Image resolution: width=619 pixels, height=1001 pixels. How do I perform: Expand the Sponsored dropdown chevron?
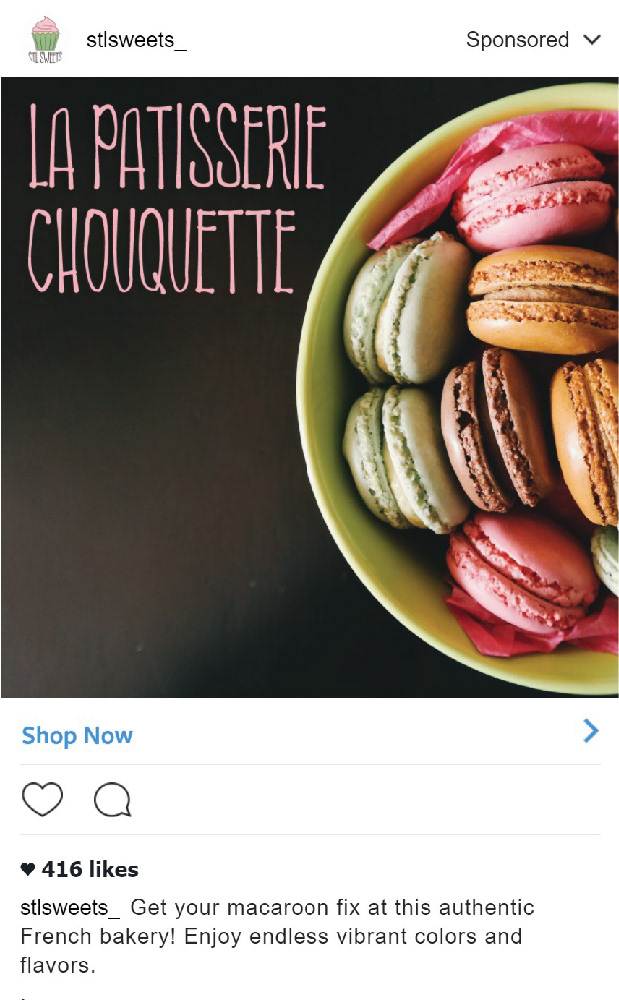pyautogui.click(x=592, y=40)
